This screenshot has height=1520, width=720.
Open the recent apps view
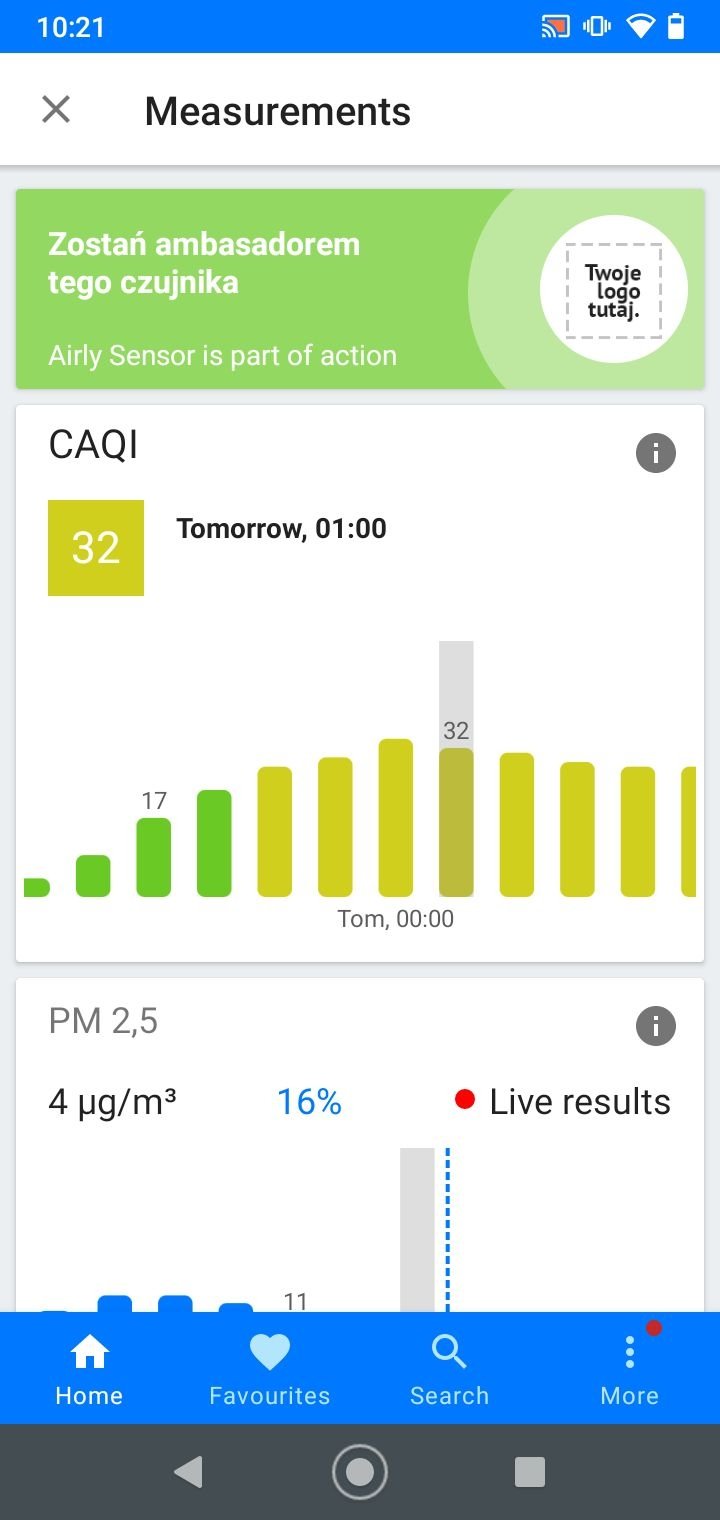tap(530, 1472)
